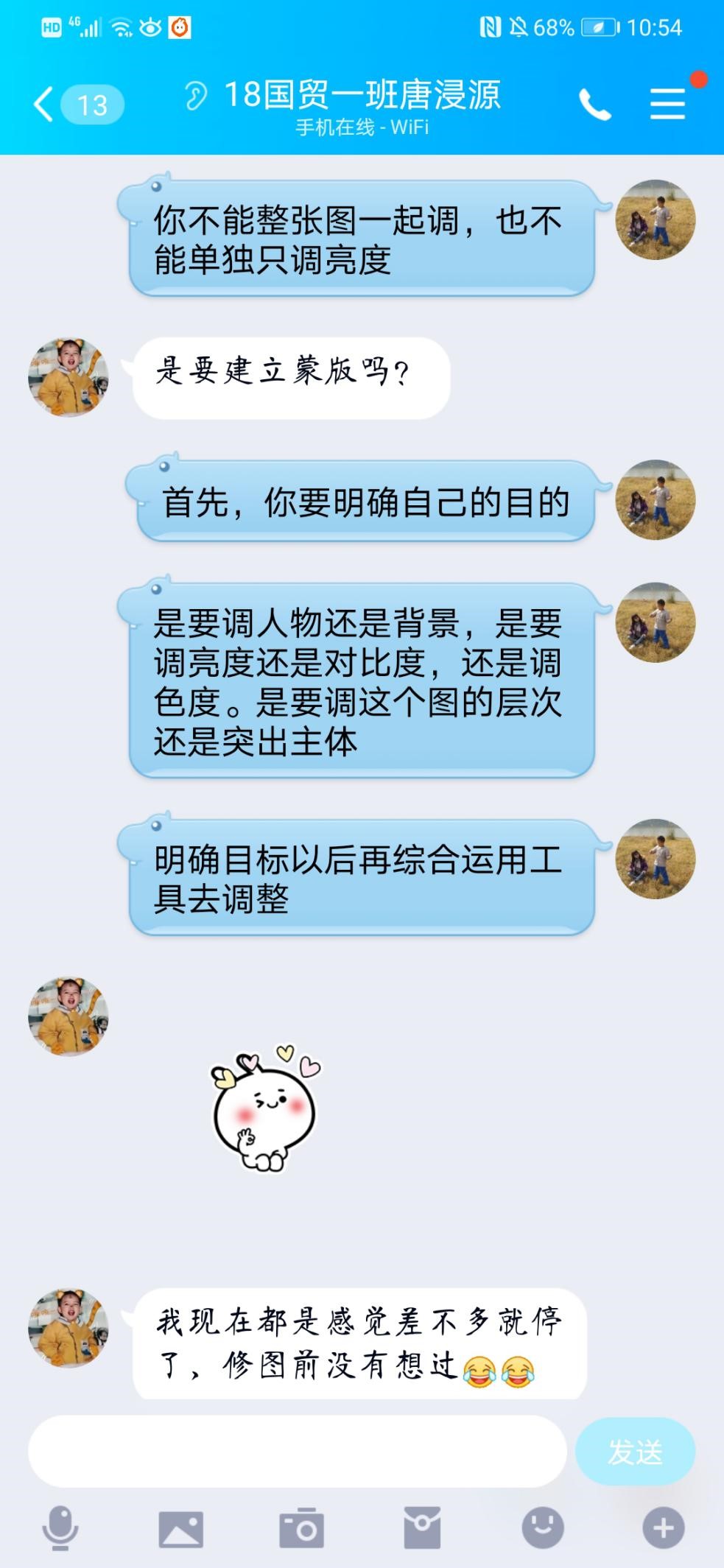Expand more options with the plus icon
Viewport: 724px width, 1568px height.
tap(663, 1528)
